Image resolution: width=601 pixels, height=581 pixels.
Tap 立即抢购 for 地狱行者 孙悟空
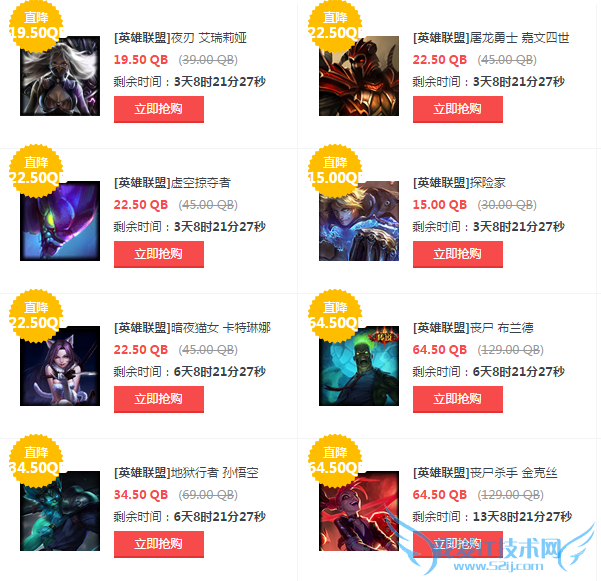(159, 544)
